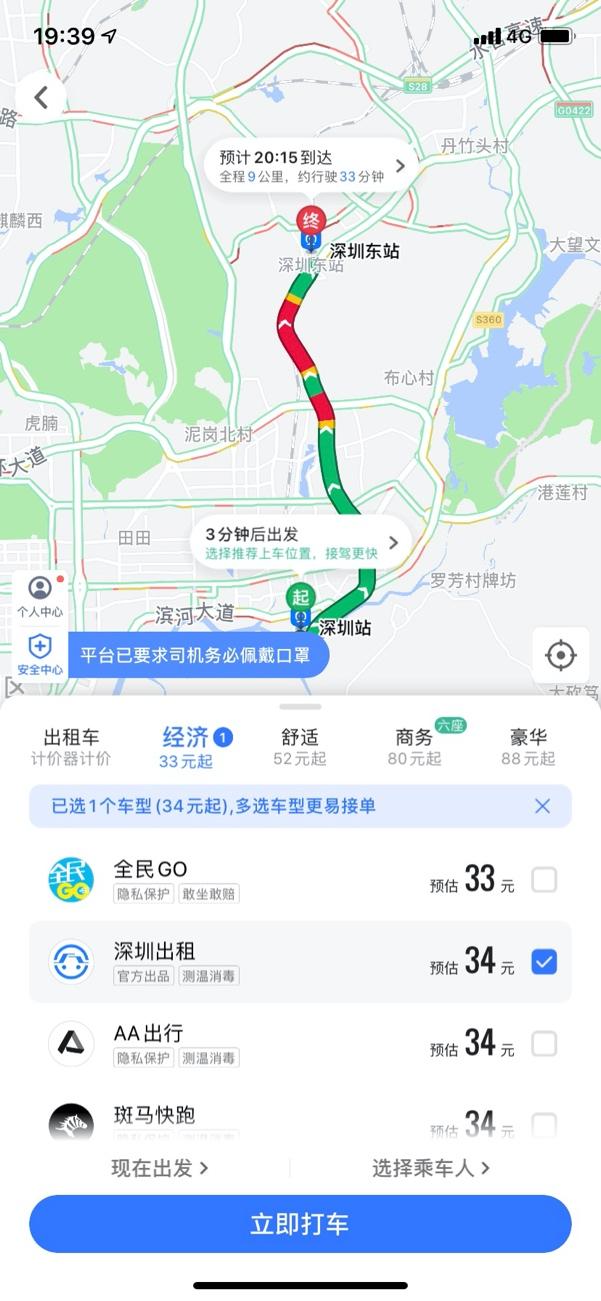Open 安全中心 safety center

click(x=40, y=655)
